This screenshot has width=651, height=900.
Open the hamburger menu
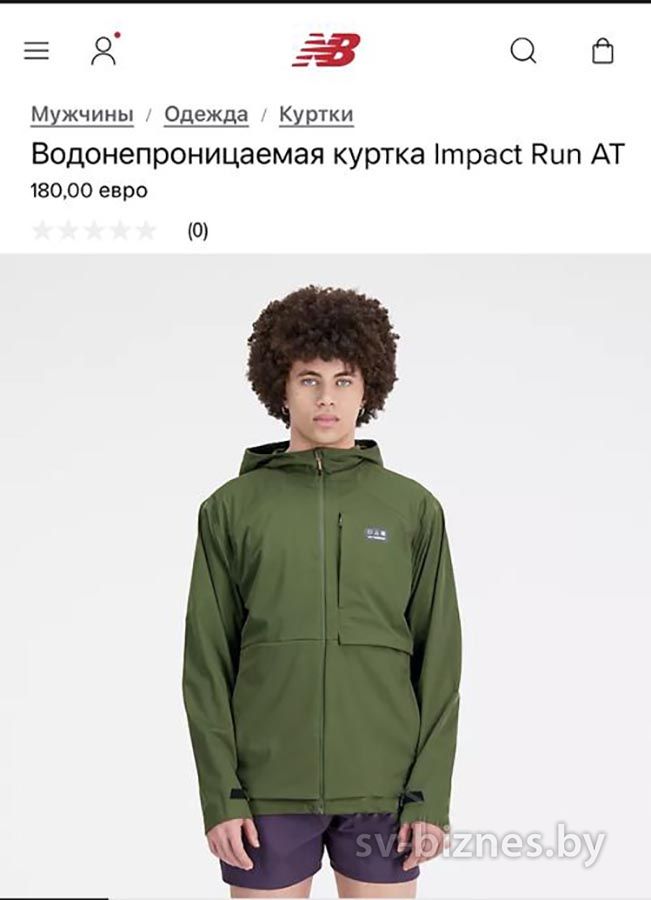[36, 50]
